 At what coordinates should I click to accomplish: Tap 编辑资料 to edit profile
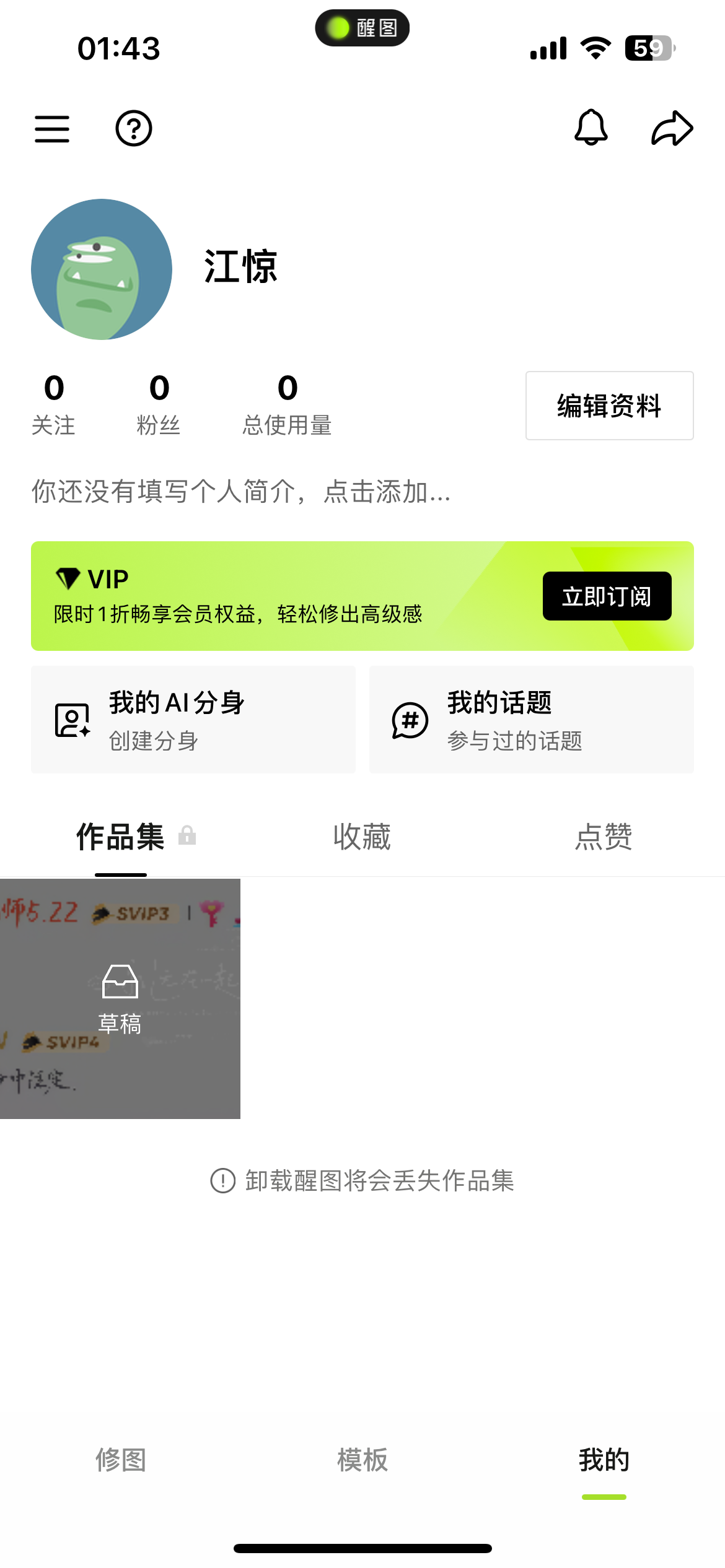point(609,406)
